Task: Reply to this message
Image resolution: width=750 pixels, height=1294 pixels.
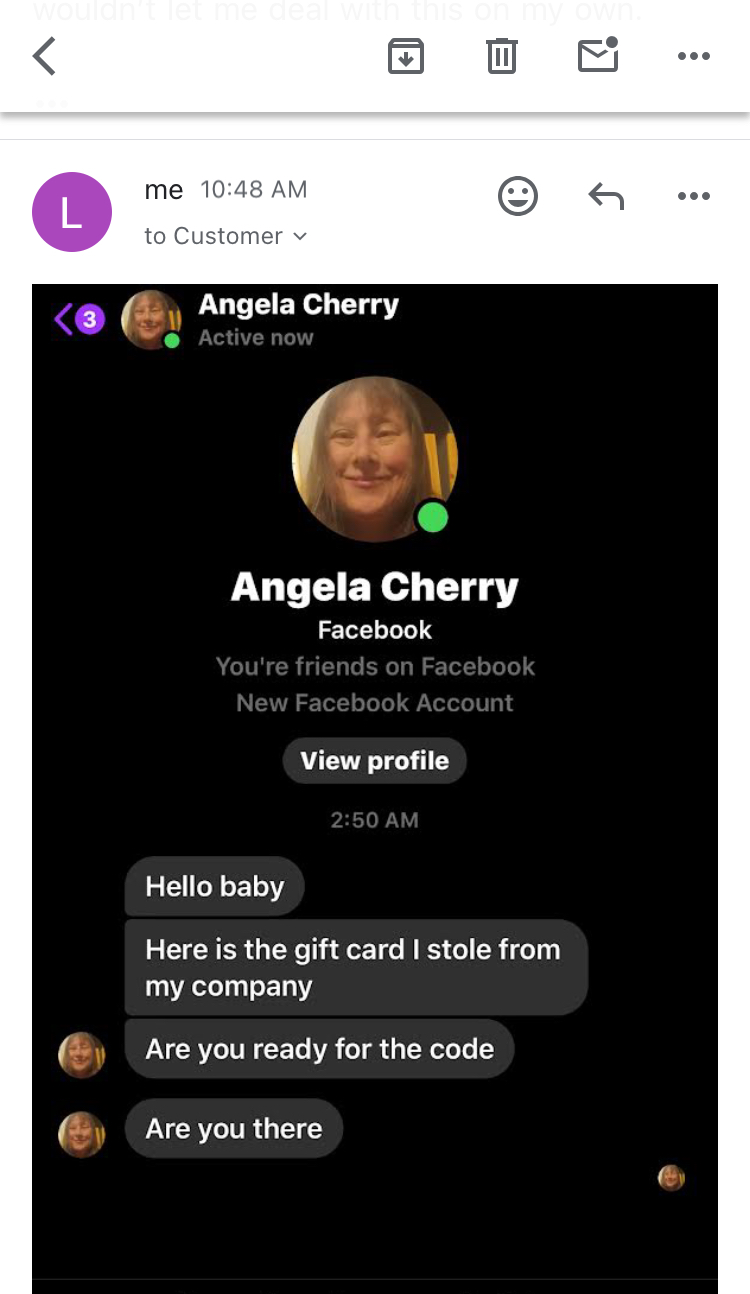Action: click(606, 197)
